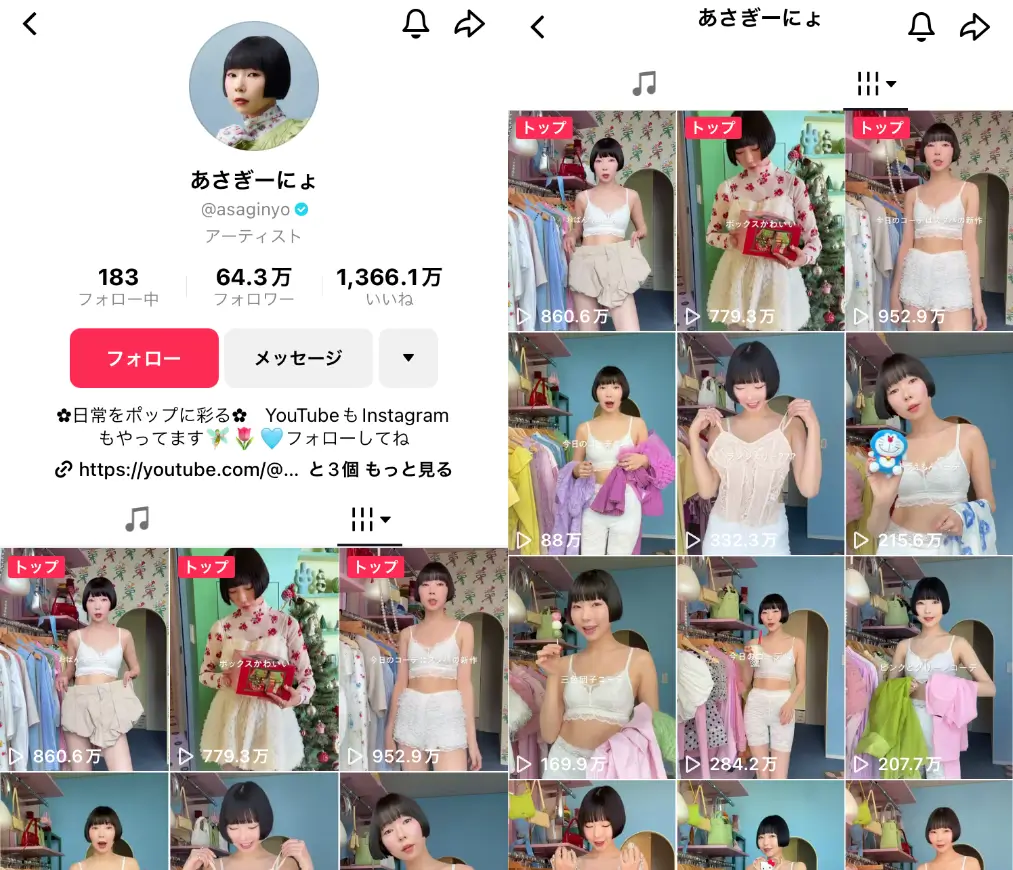View the 183 フォロー中 following list
Screen dimensions: 1013x870
point(118,286)
